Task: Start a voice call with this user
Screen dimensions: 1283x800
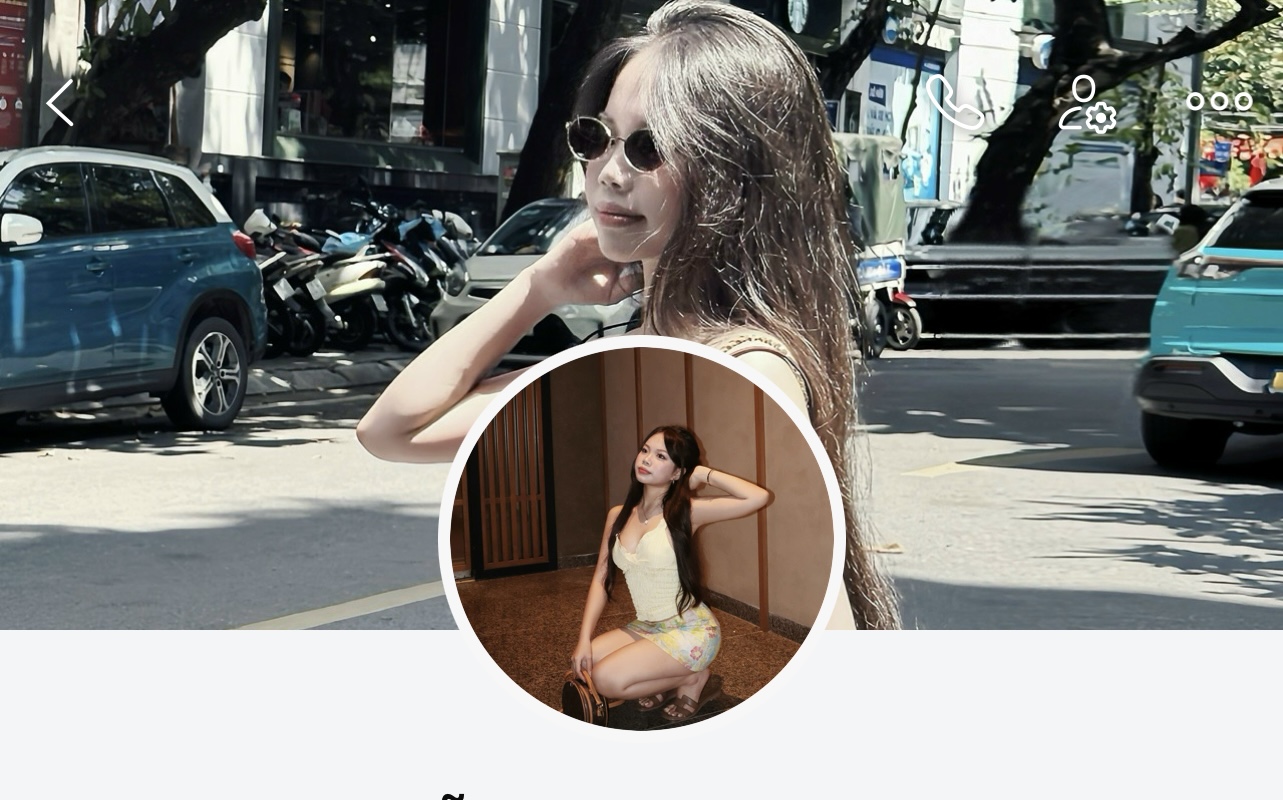Action: (954, 102)
